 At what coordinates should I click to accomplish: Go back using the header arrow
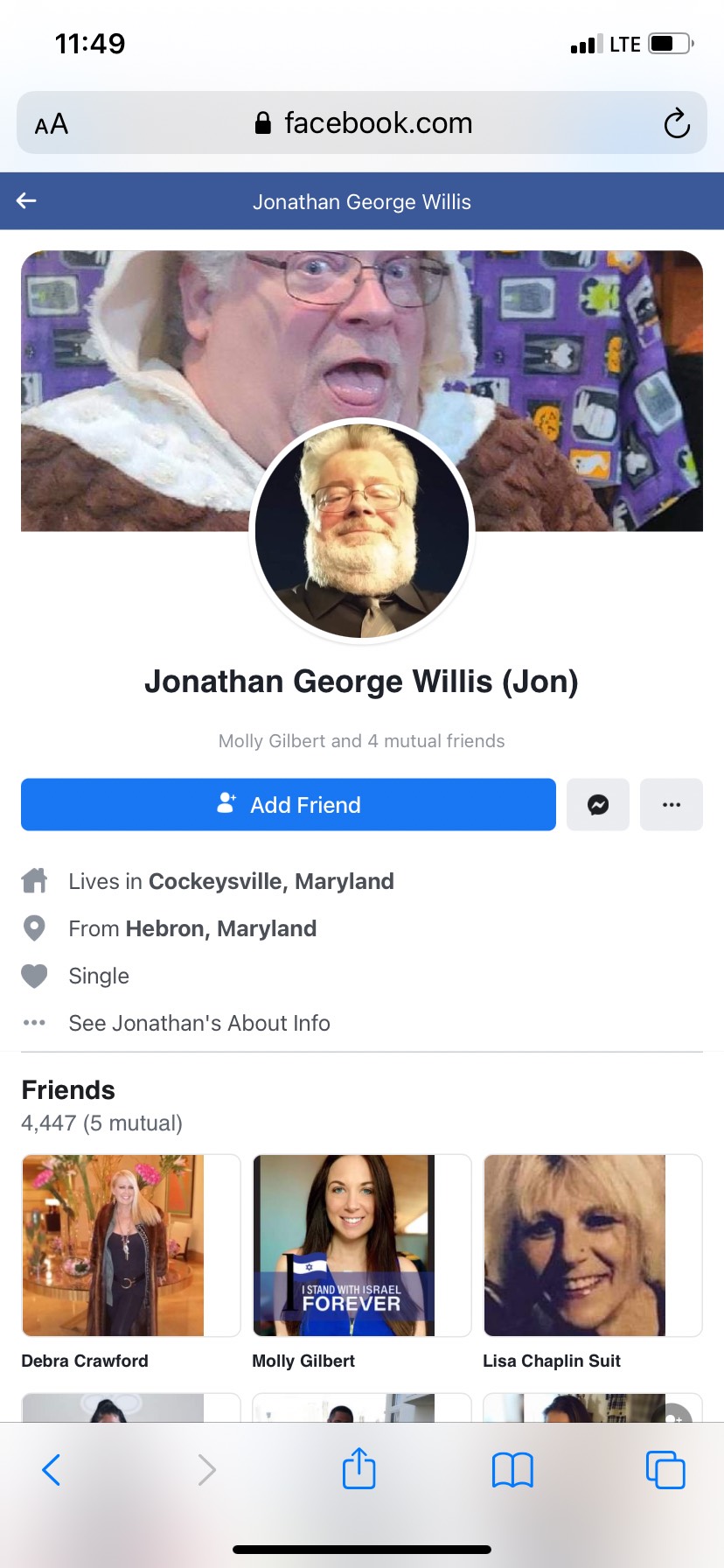click(x=26, y=201)
